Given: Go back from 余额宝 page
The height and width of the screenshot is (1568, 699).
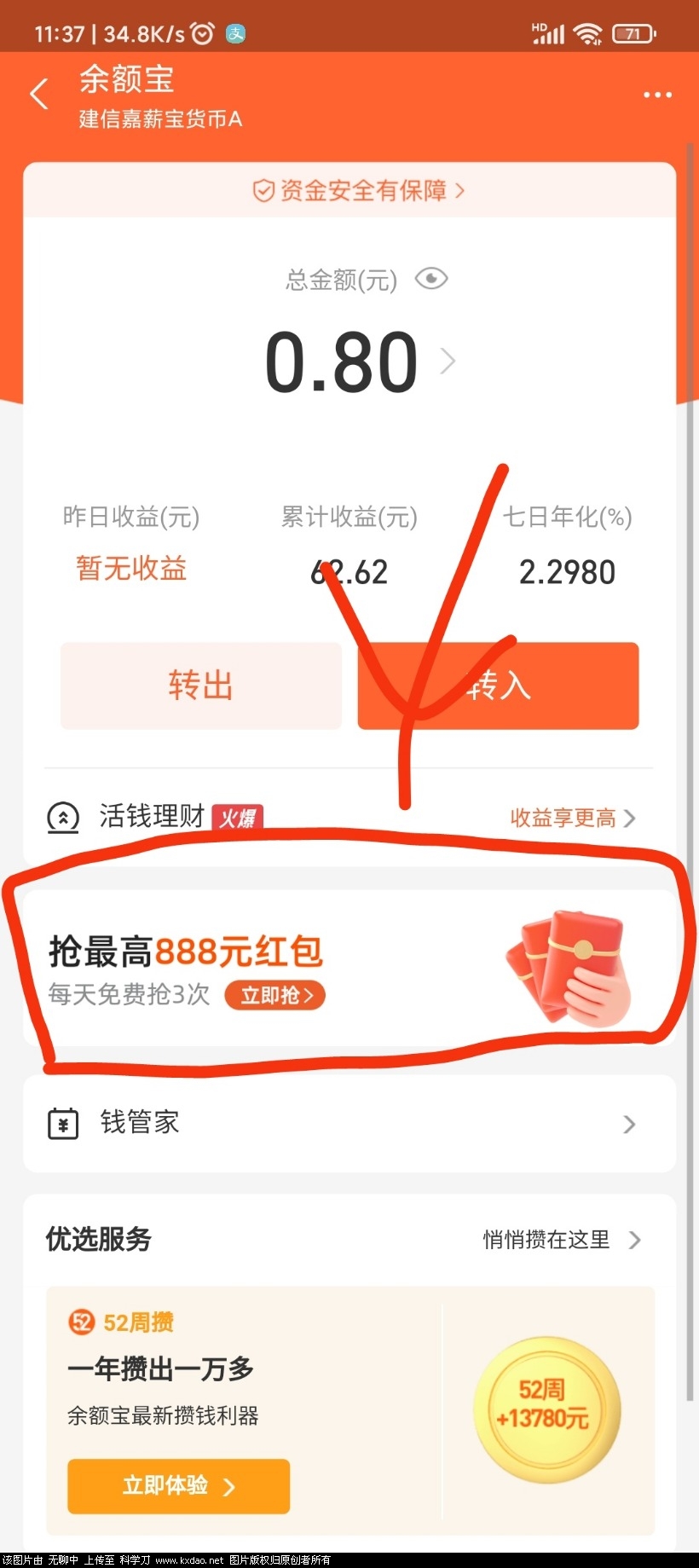Looking at the screenshot, I should 38,94.
